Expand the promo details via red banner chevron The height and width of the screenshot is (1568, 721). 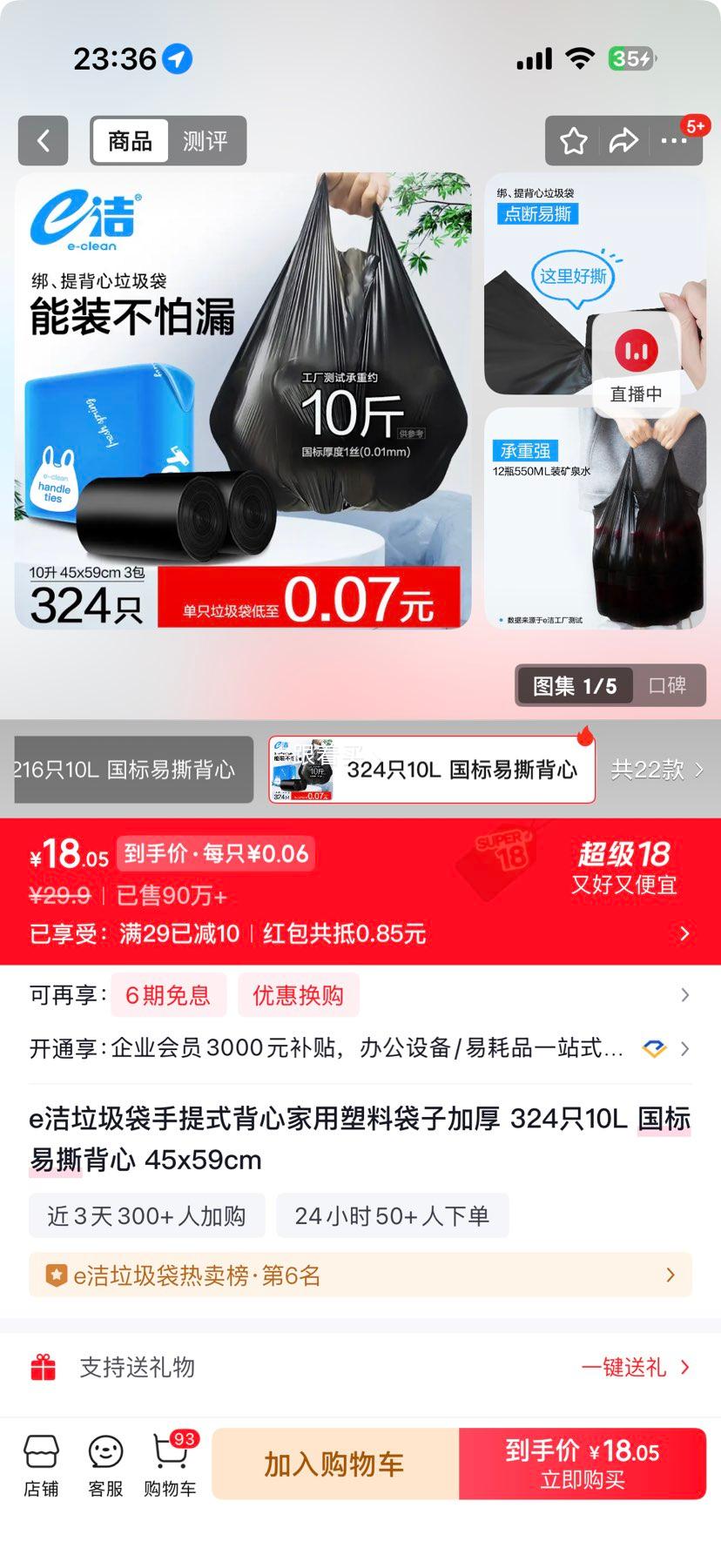coord(684,933)
